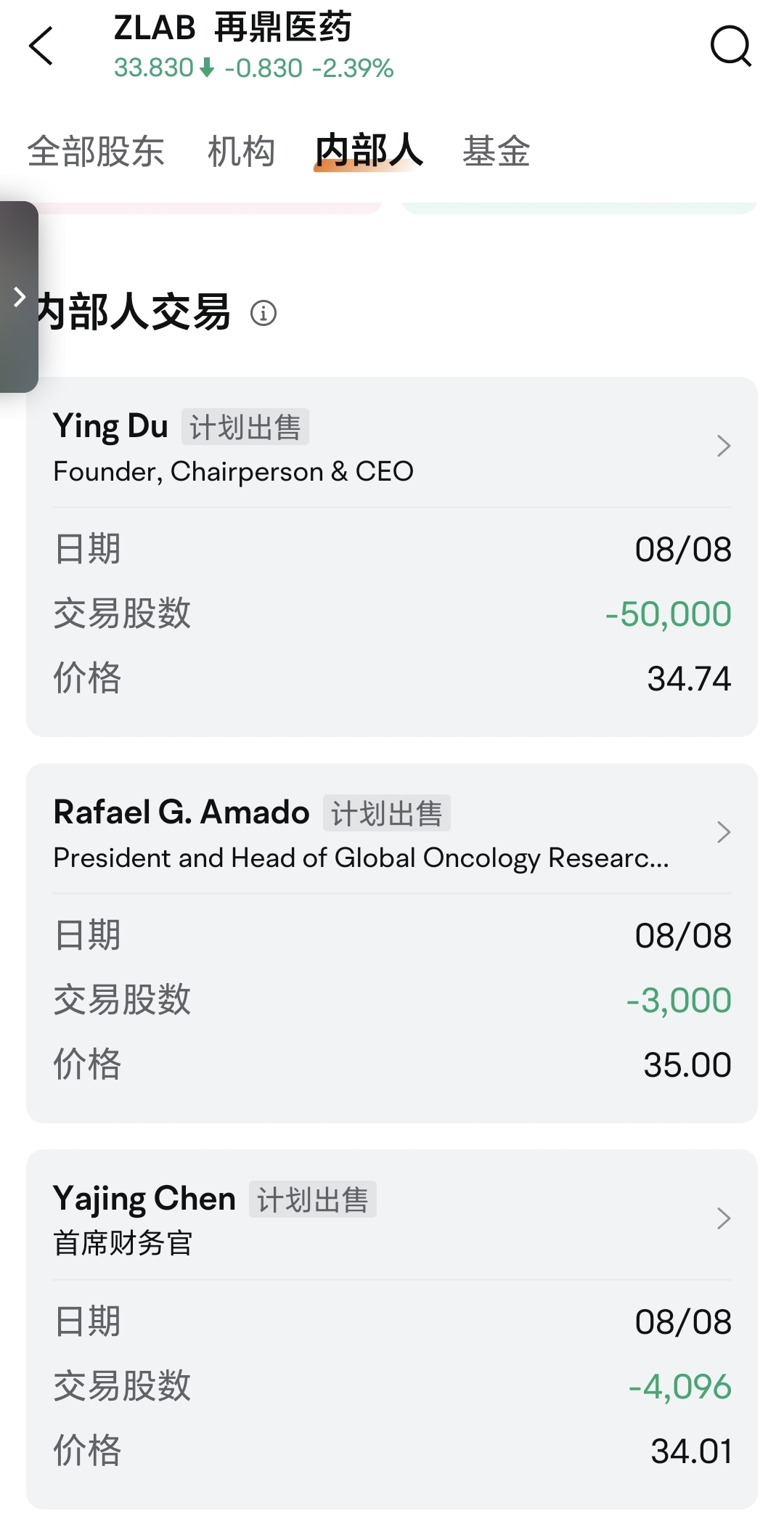Show info about 内部人交易
This screenshot has width=784, height=1519.
(x=264, y=314)
